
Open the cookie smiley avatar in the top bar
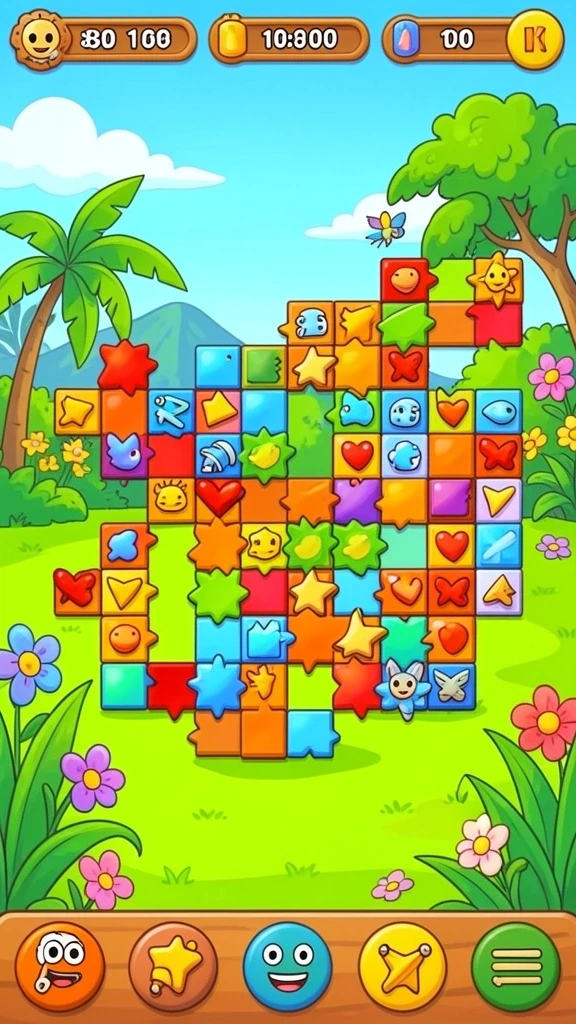click(x=40, y=39)
